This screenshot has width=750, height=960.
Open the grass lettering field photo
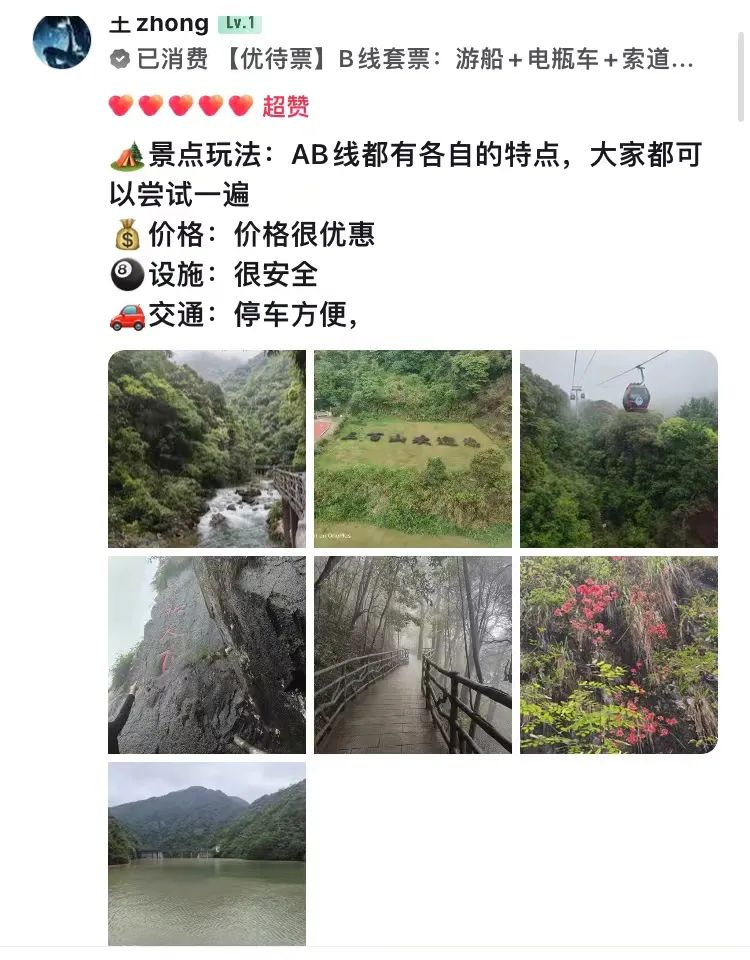pyautogui.click(x=413, y=448)
